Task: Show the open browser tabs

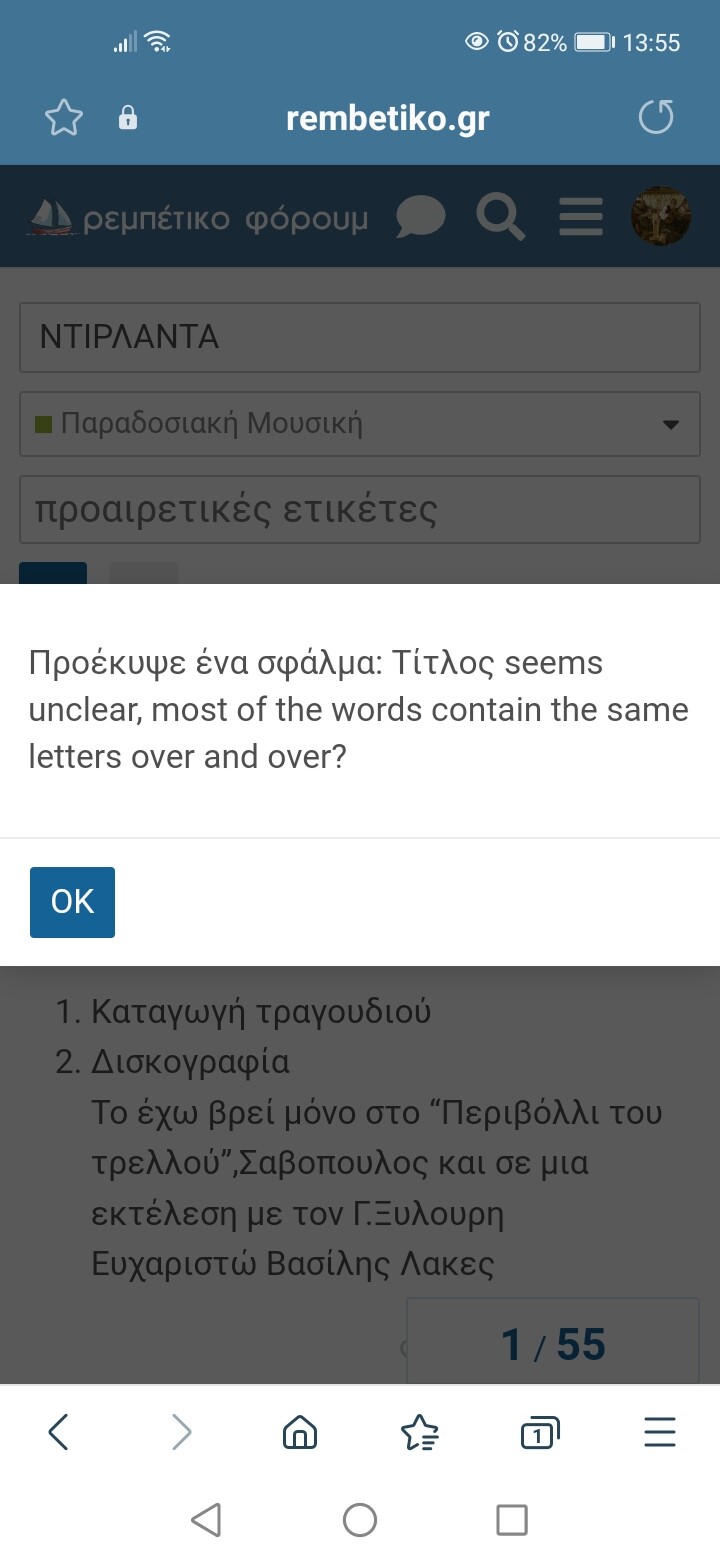Action: (x=539, y=1433)
